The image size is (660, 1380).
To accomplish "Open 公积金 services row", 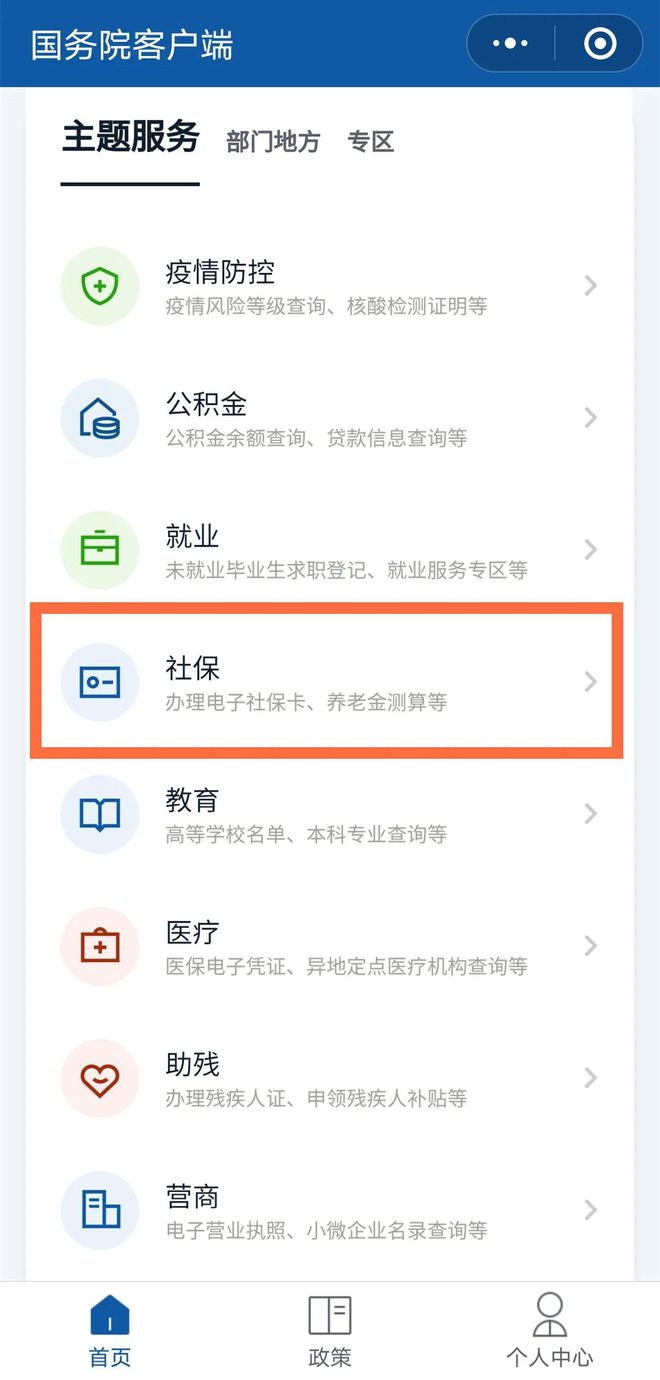I will pyautogui.click(x=330, y=418).
